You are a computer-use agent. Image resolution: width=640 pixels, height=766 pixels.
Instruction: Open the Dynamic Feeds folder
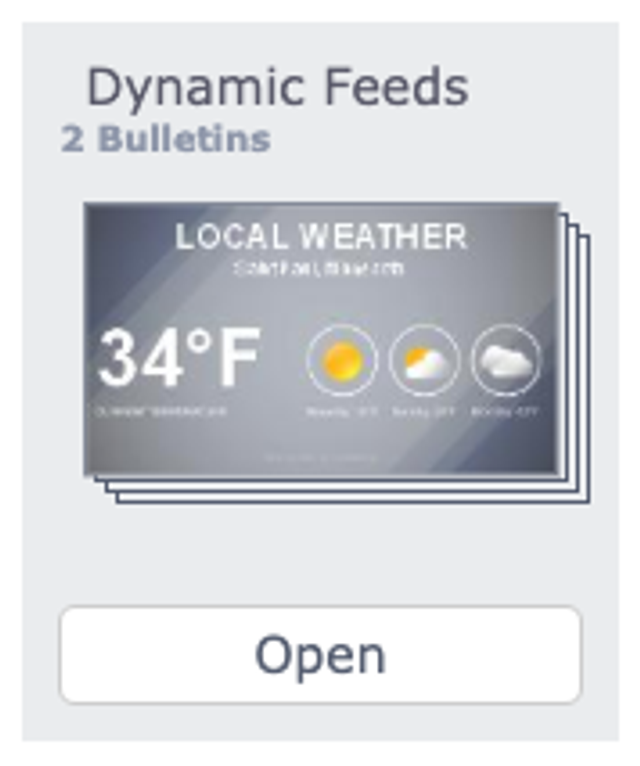coord(320,655)
